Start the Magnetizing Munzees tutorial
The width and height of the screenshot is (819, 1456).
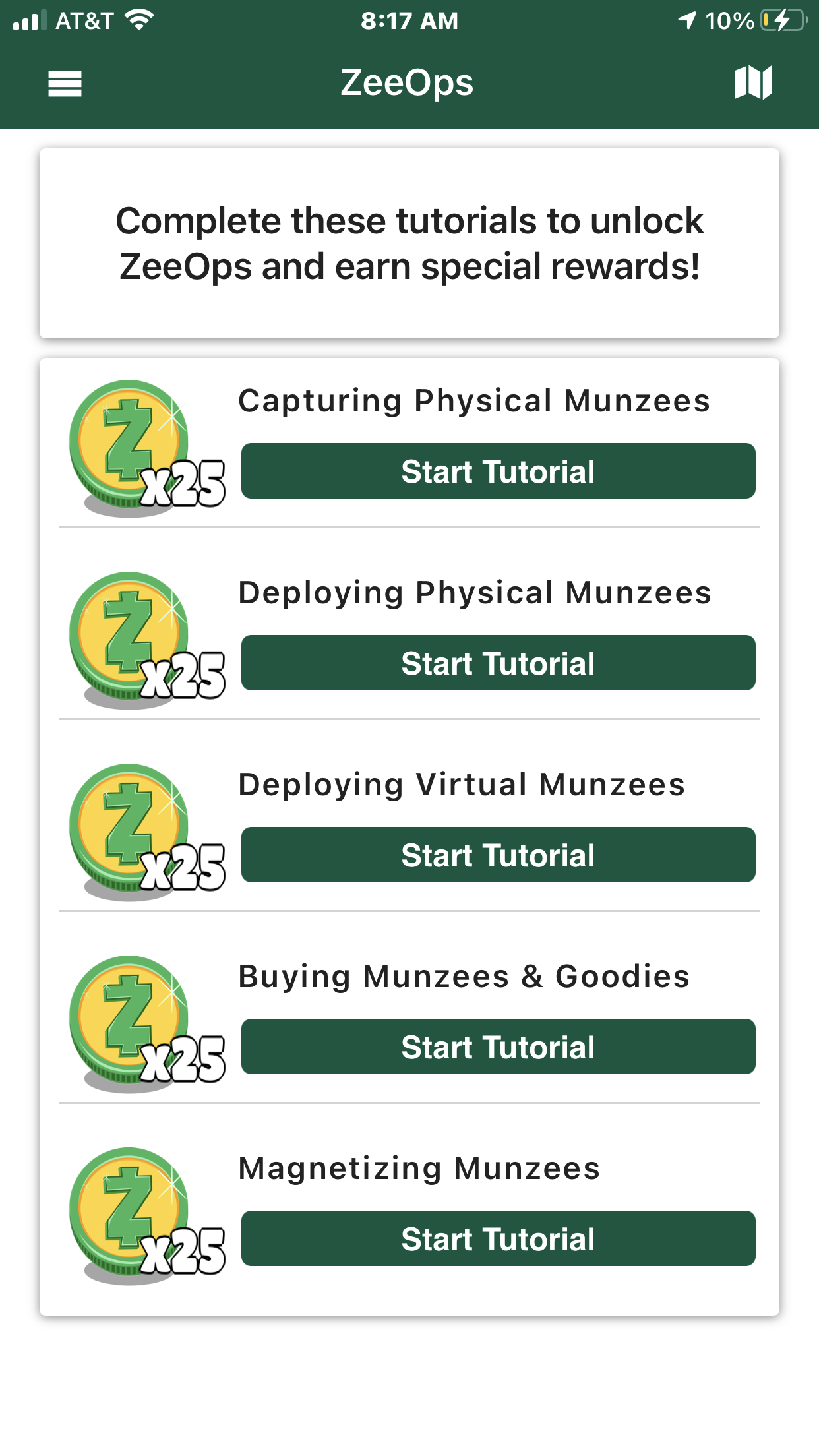pos(498,1239)
